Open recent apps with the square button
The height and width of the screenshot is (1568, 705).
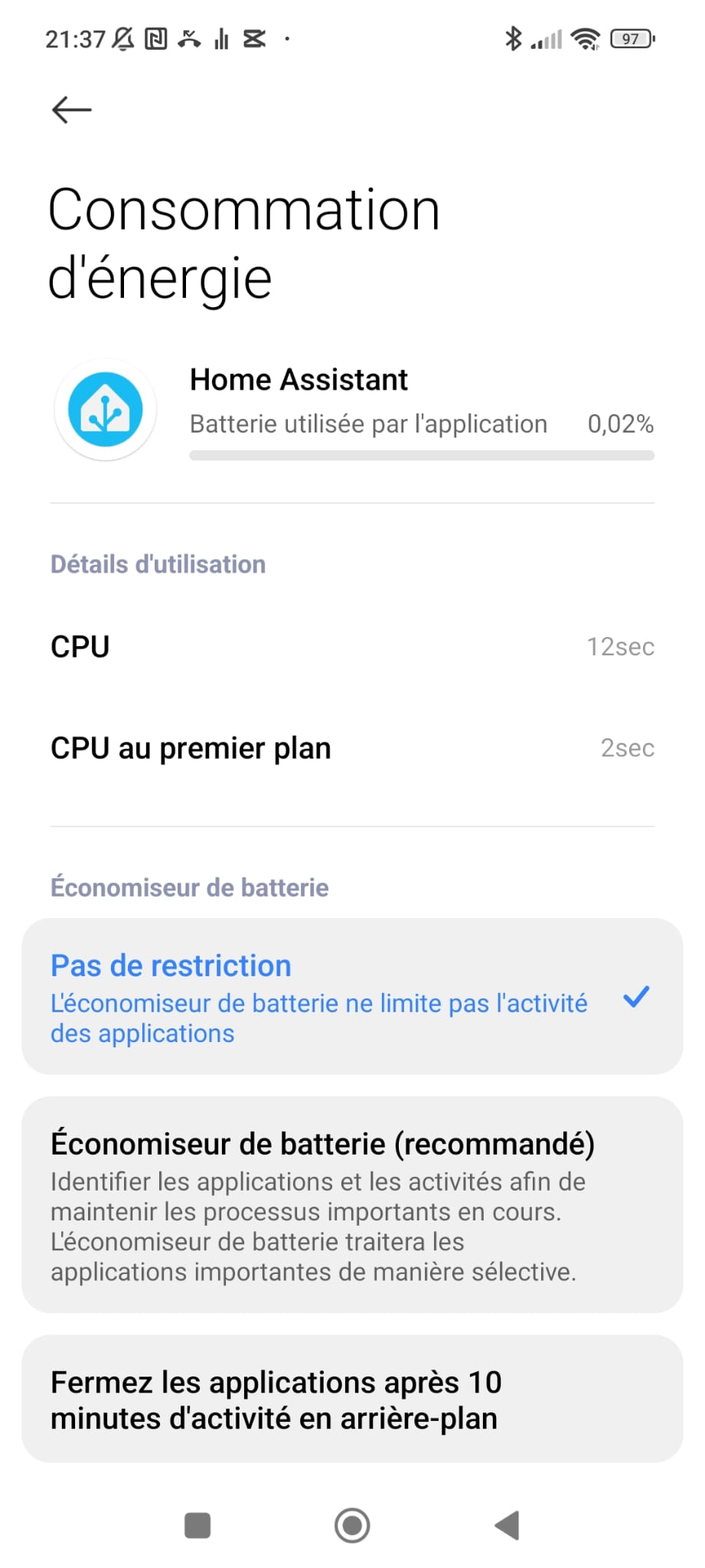tap(197, 1525)
